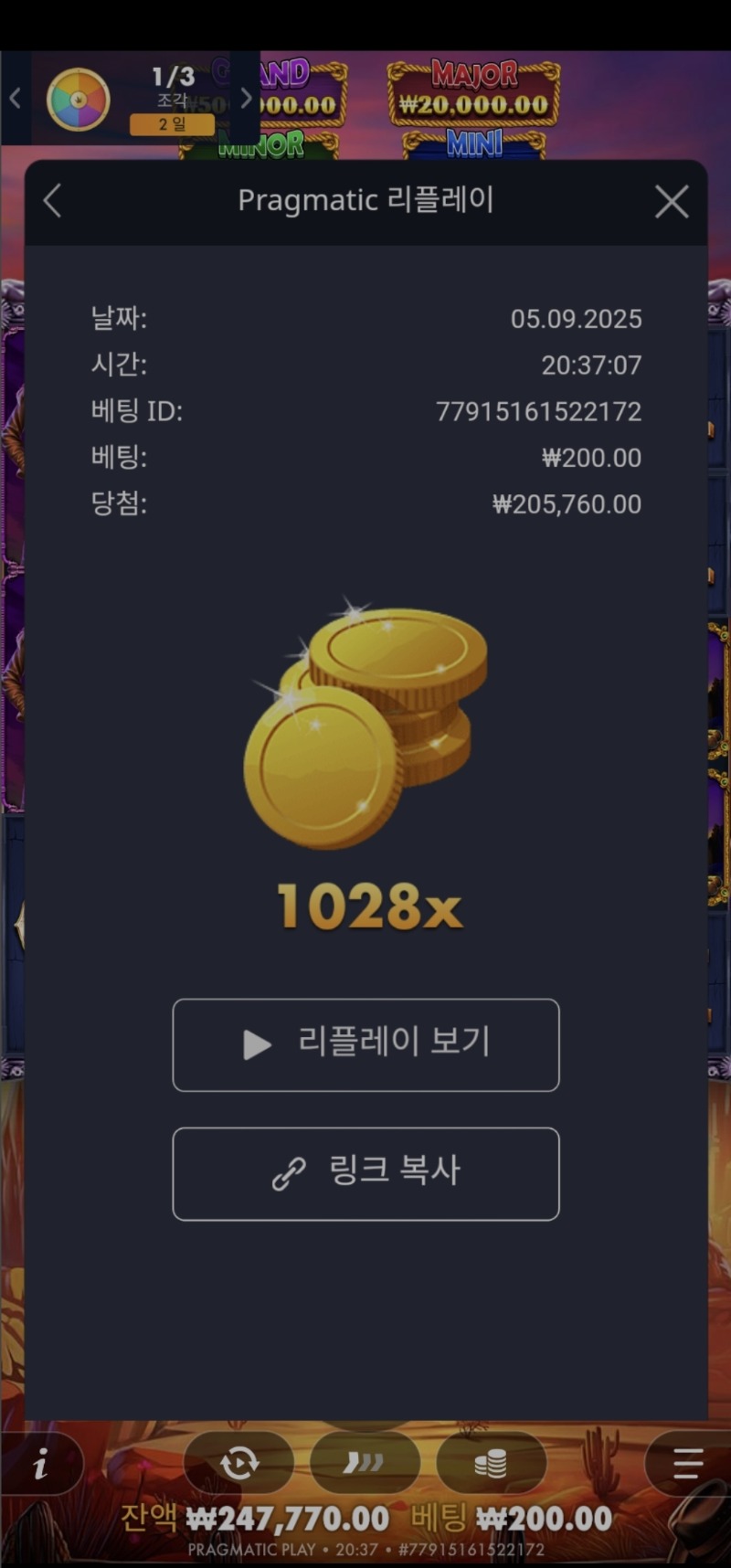Close the Pragmatic replay dialog
Image resolution: width=731 pixels, height=1568 pixels.
click(x=672, y=202)
